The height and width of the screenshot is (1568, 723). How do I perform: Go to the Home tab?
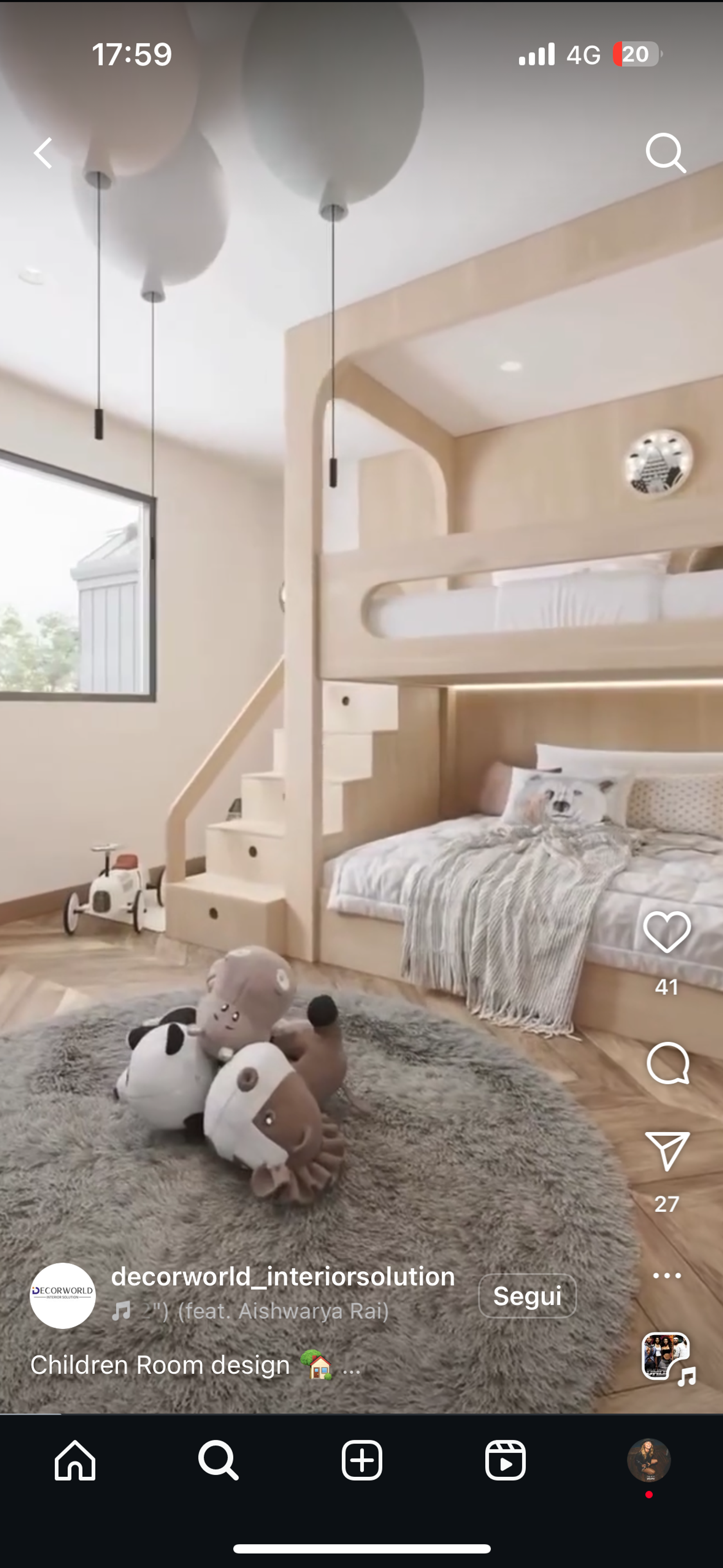coord(75,1460)
